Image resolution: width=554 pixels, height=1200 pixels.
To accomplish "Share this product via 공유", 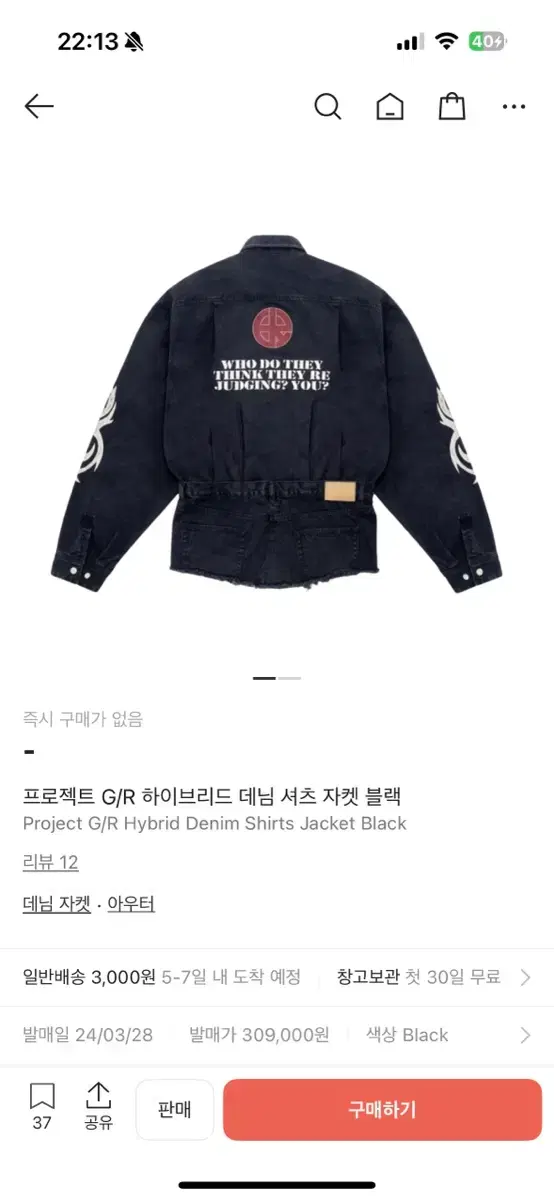I will click(98, 1107).
